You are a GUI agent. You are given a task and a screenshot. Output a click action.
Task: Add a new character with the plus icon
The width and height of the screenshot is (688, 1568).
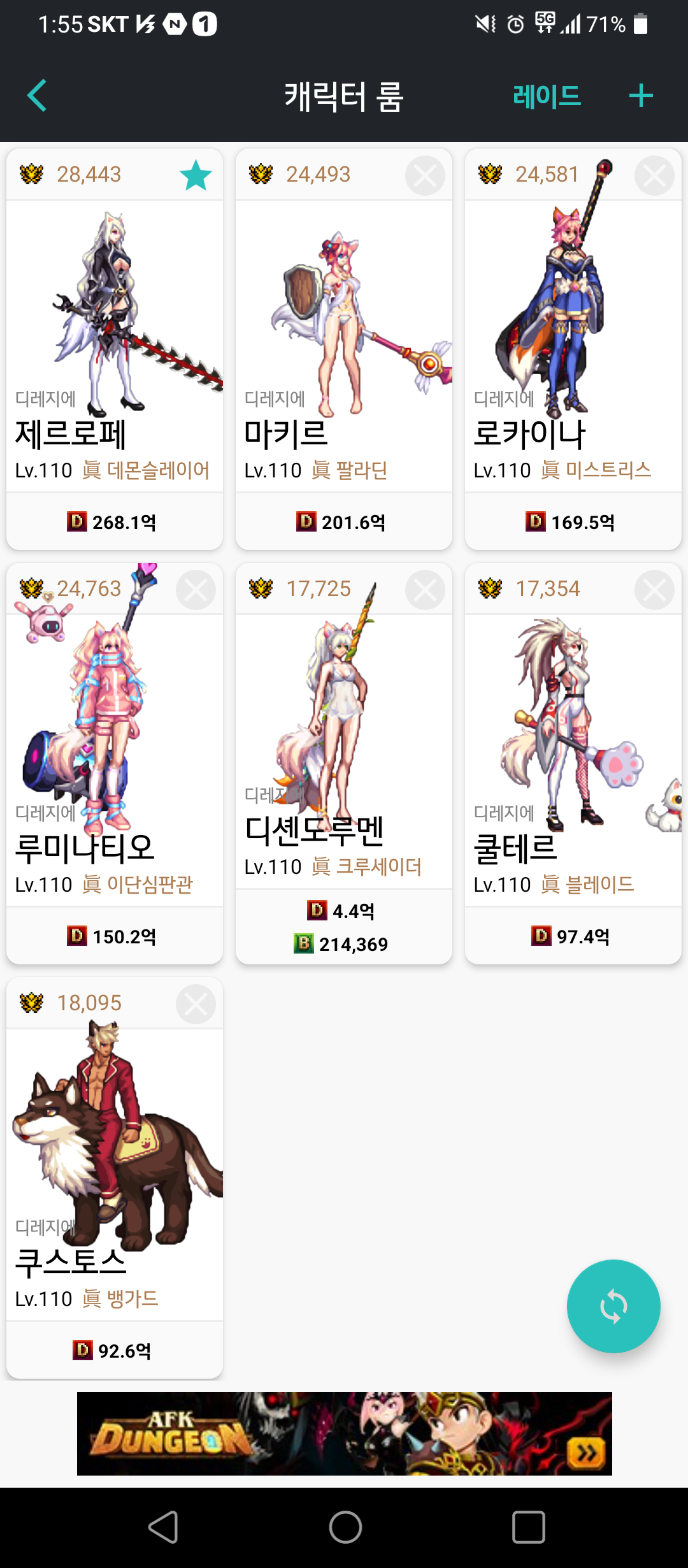pos(641,96)
